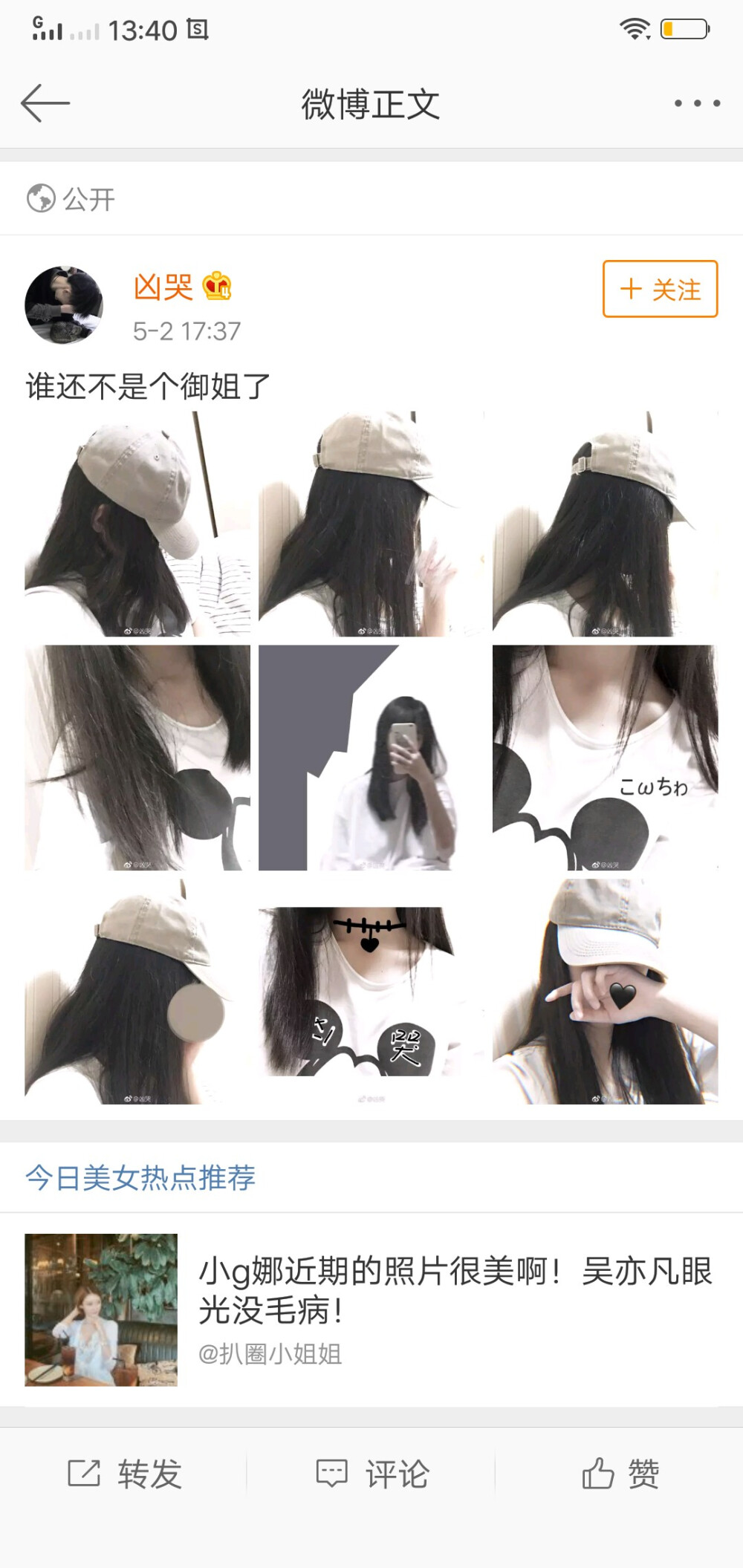Open photo with black choker necklace
This screenshot has width=743, height=1568.
click(x=371, y=992)
